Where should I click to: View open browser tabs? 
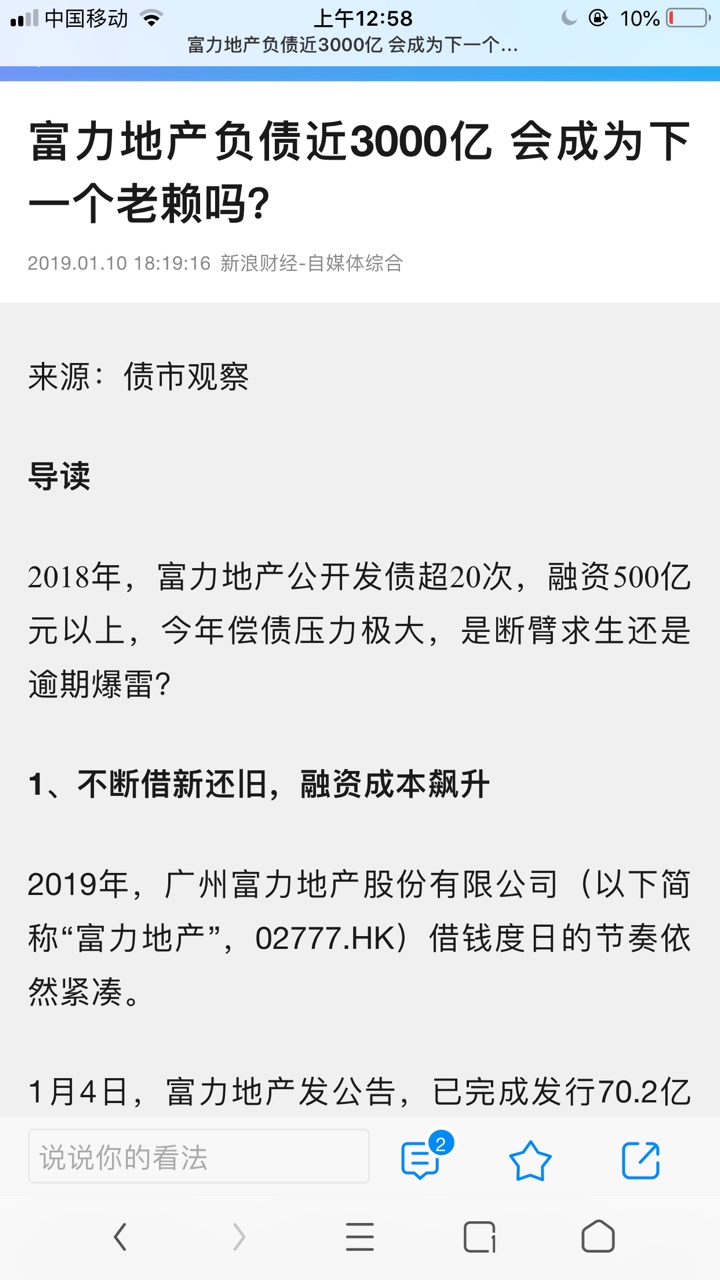[479, 1237]
